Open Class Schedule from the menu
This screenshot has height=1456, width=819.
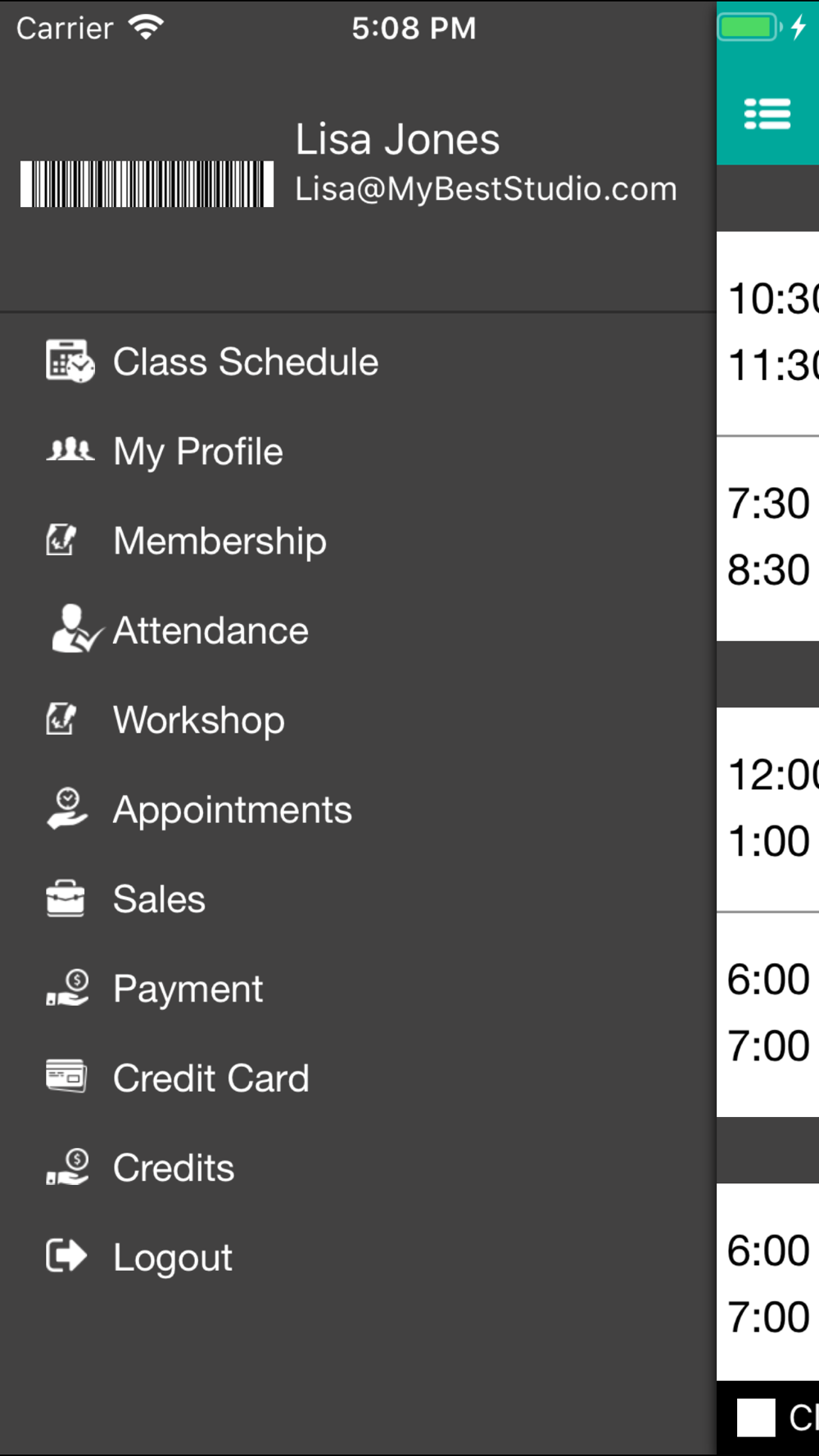tap(358, 362)
